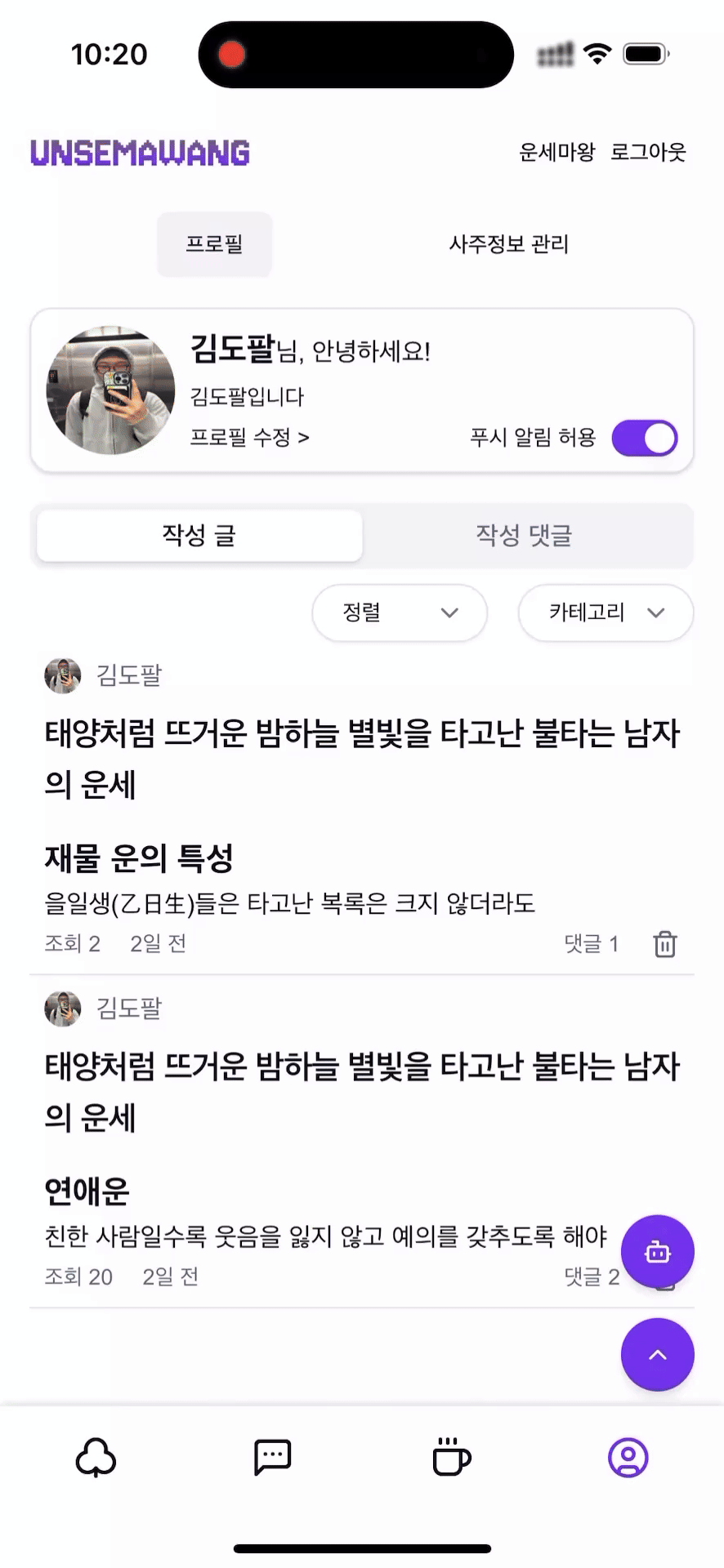Open the 연애운 post
Viewport: 724px width, 1568px height.
coord(87,1192)
